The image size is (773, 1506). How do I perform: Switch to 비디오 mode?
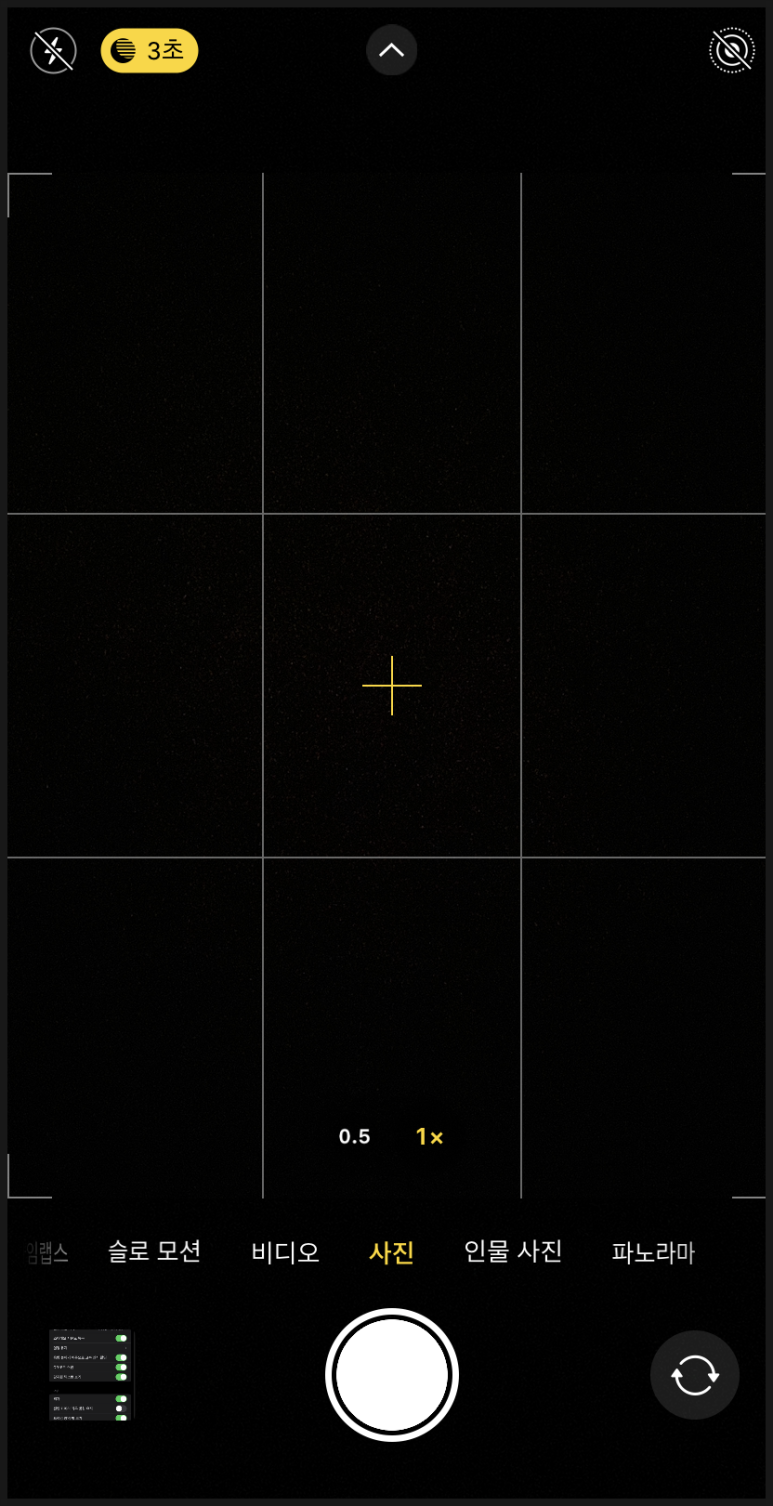(285, 1252)
